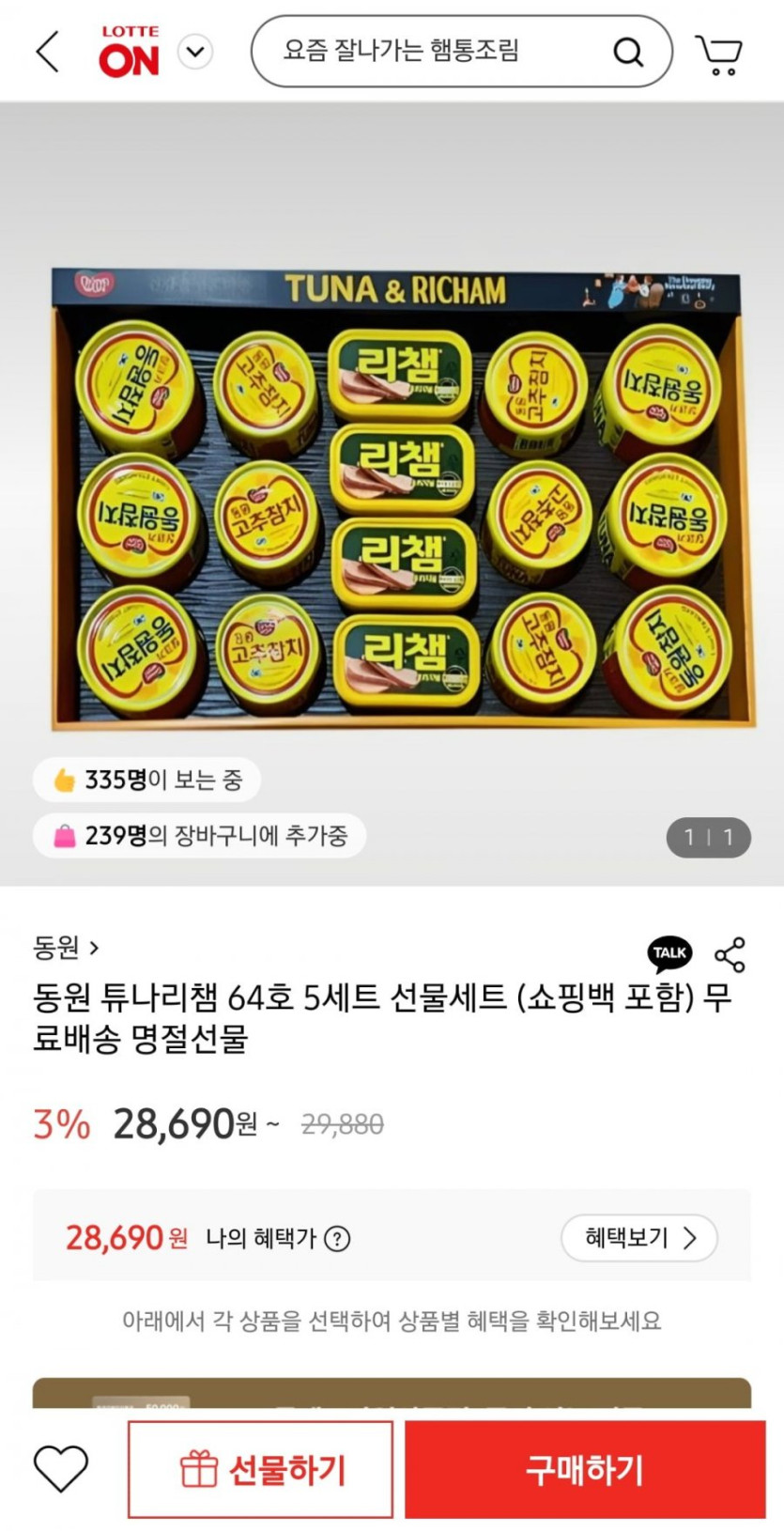Open the shopping cart
The image size is (784, 1531).
(x=719, y=54)
